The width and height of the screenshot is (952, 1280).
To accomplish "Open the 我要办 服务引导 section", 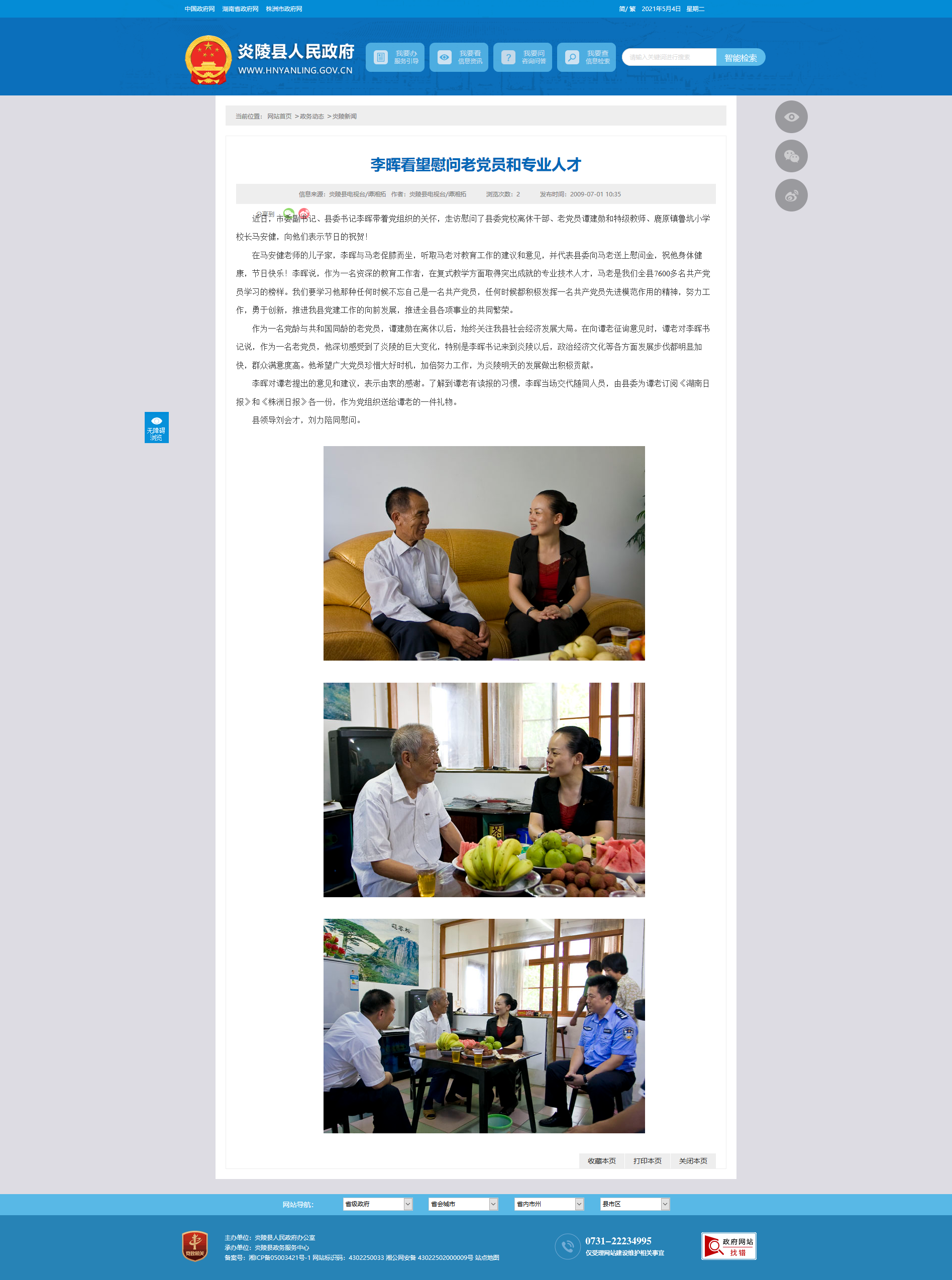I will coord(395,57).
